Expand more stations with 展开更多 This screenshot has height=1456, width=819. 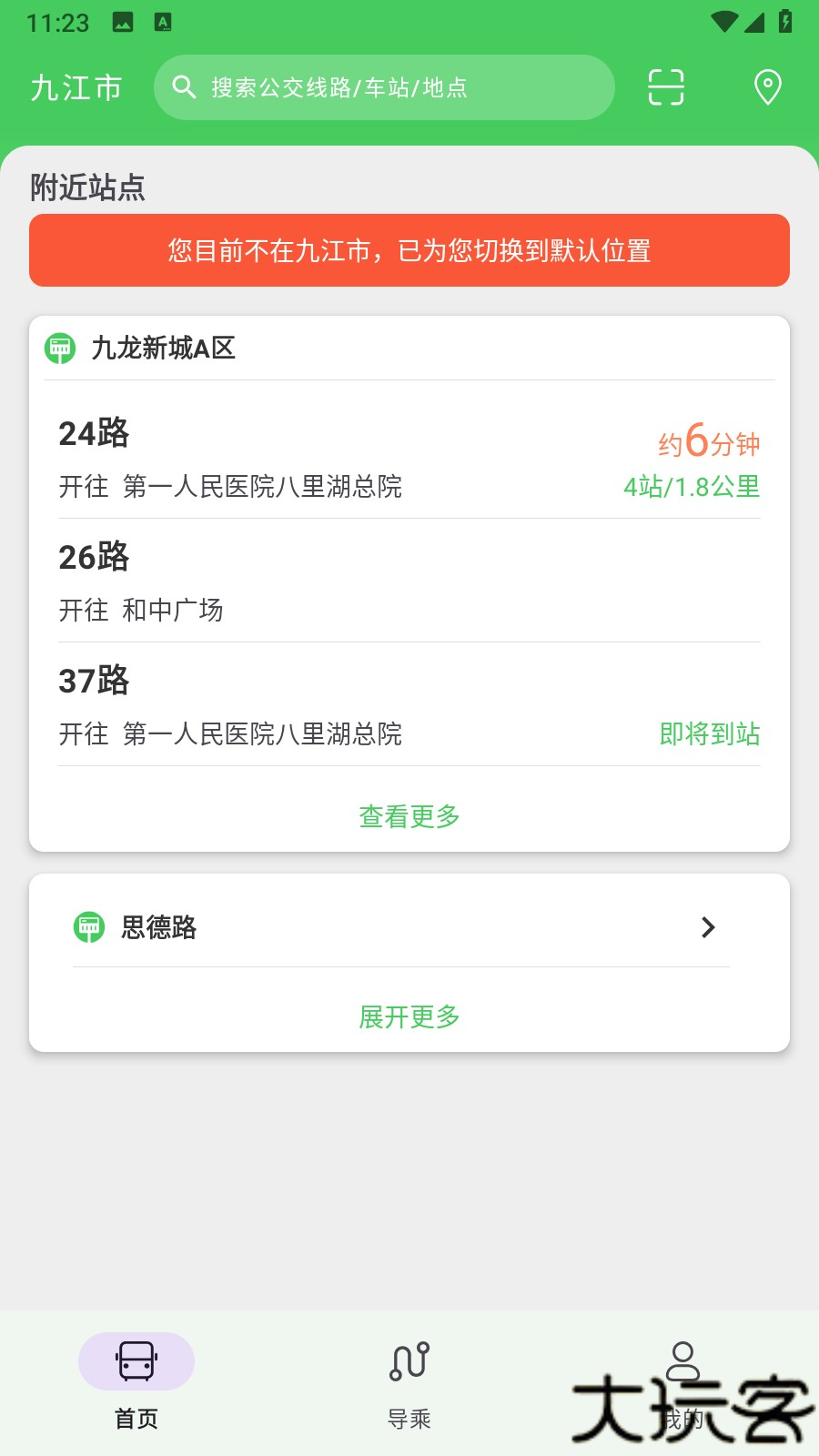tap(409, 1016)
